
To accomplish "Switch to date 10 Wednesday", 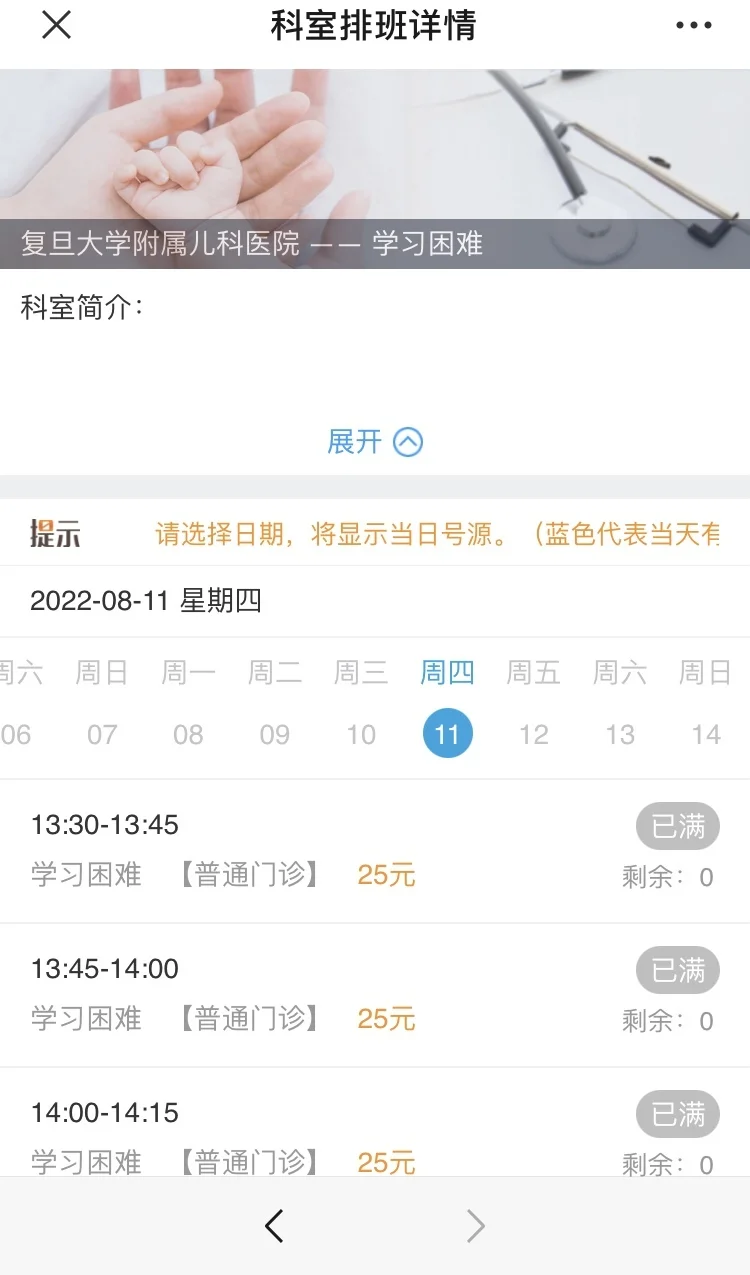I will [361, 735].
